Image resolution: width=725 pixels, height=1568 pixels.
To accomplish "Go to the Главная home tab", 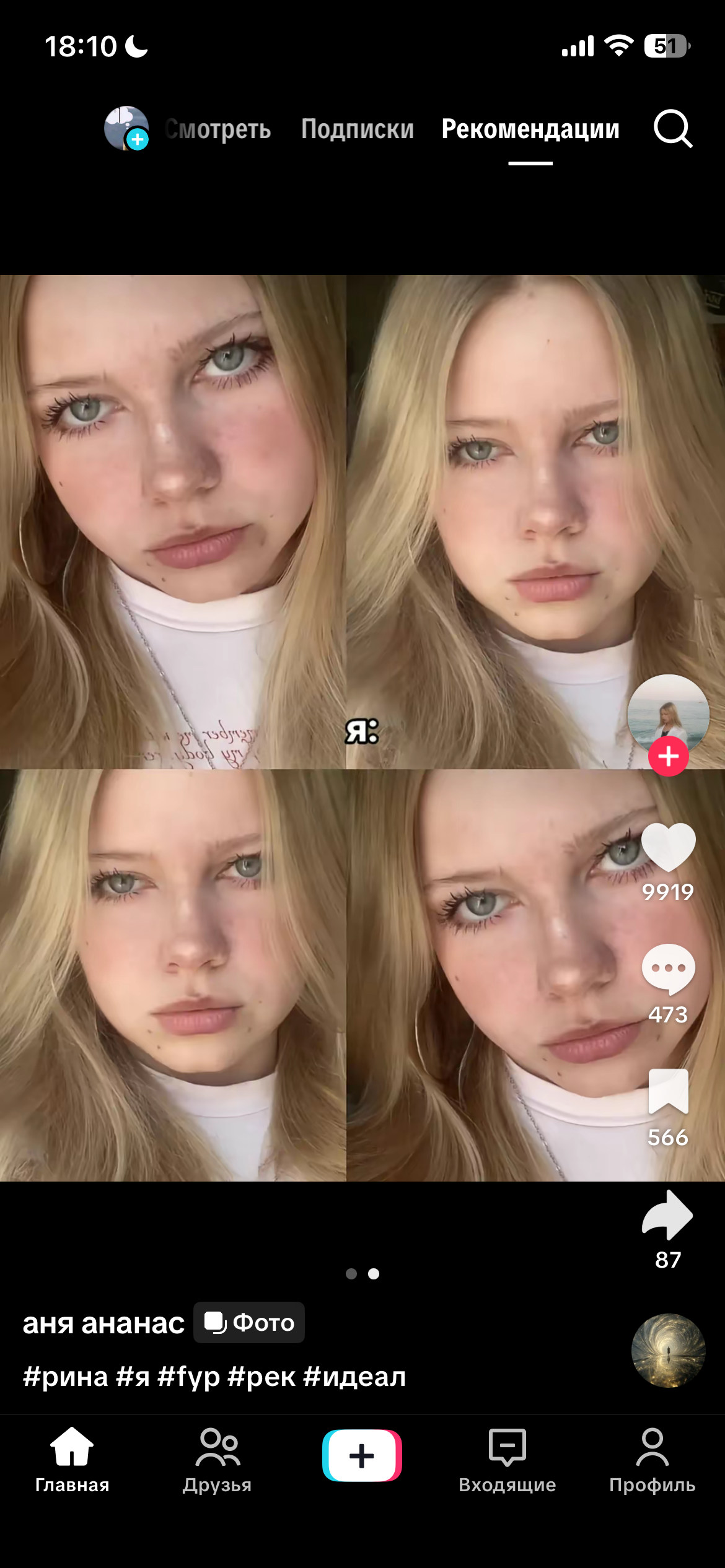I will click(x=72, y=1461).
